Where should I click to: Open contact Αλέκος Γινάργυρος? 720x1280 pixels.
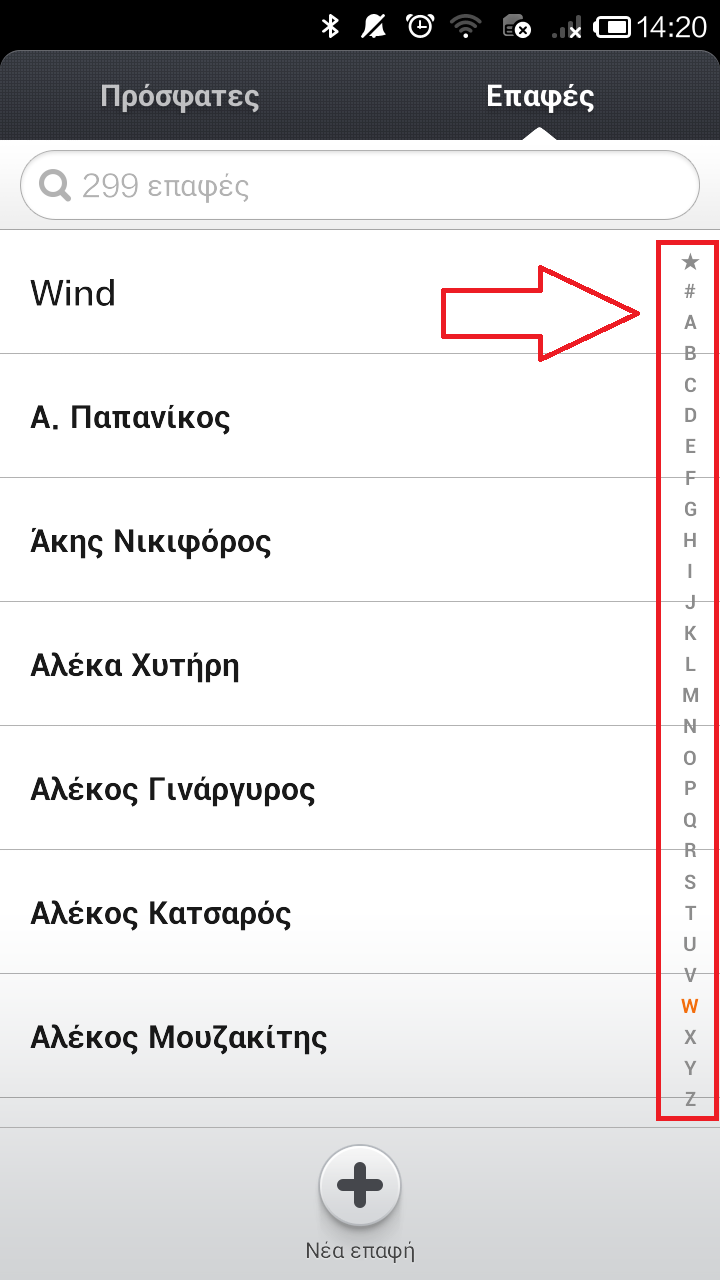click(300, 789)
